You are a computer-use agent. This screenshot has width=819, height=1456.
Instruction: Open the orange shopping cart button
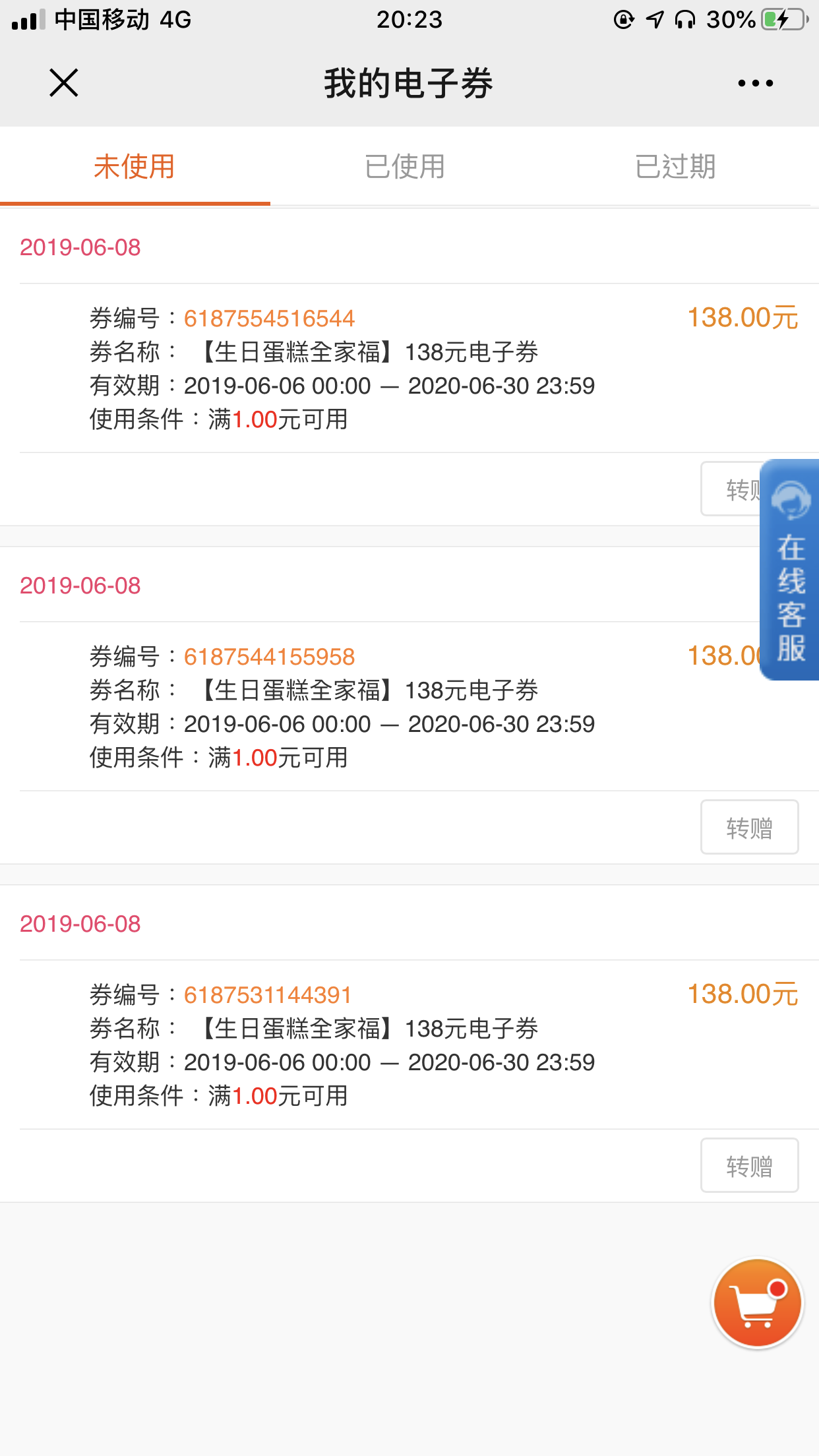tap(758, 1303)
